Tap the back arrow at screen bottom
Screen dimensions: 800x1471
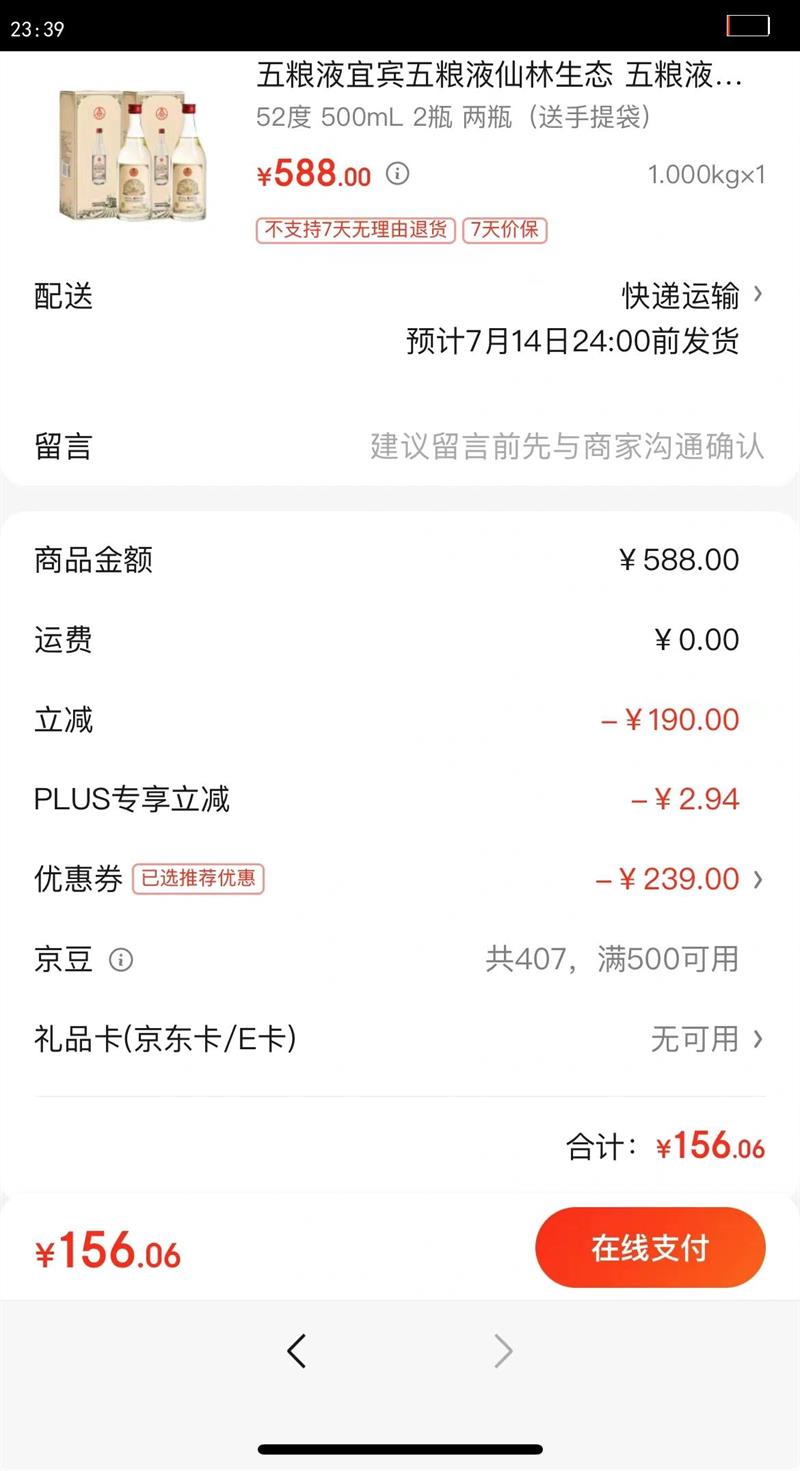coord(297,1350)
